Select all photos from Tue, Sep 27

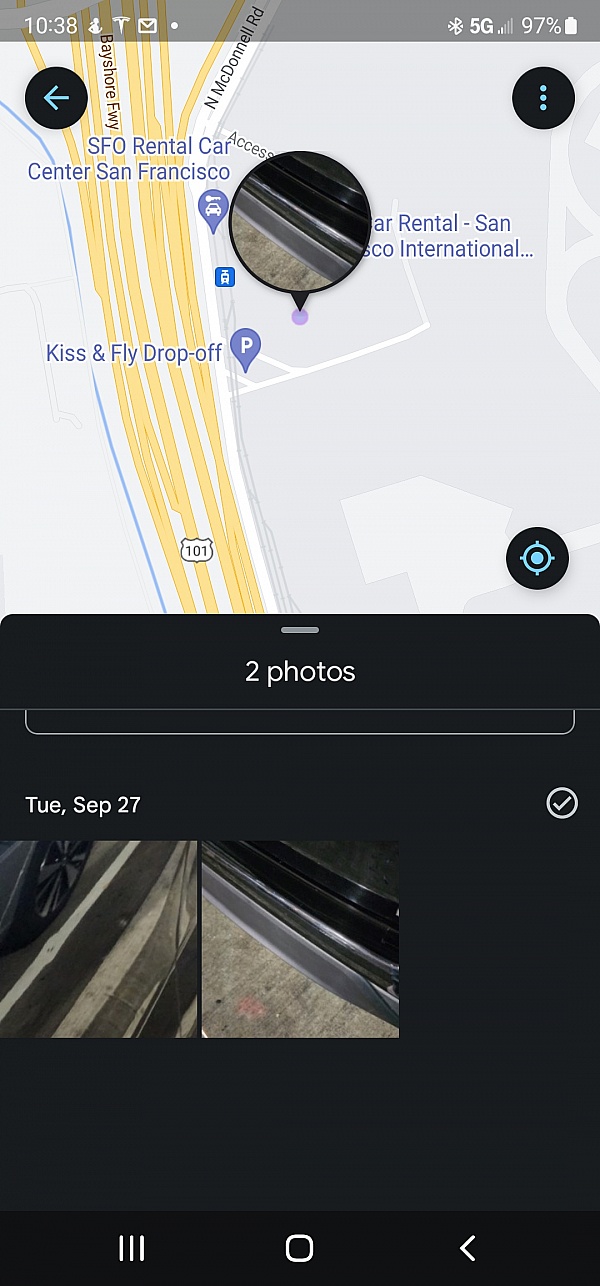[x=562, y=803]
